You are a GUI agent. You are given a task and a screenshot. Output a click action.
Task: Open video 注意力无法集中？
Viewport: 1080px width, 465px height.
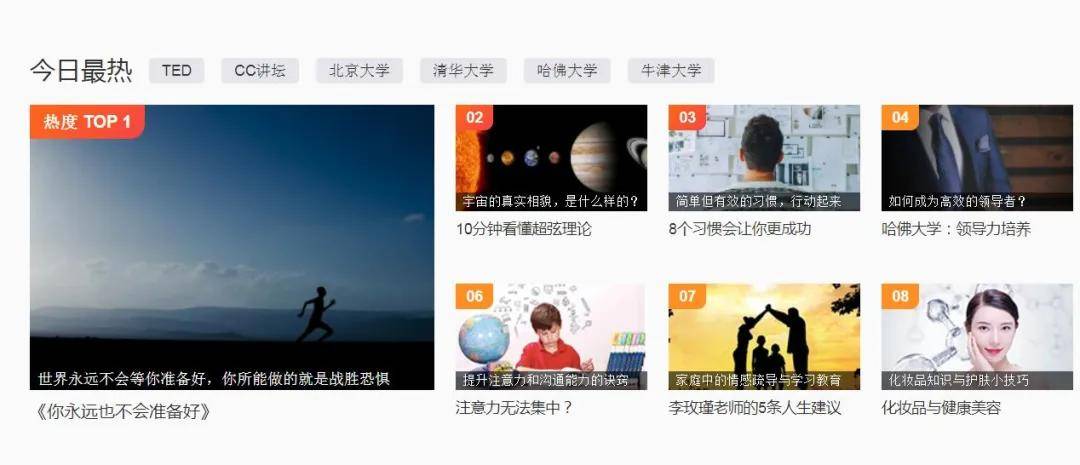click(x=551, y=337)
